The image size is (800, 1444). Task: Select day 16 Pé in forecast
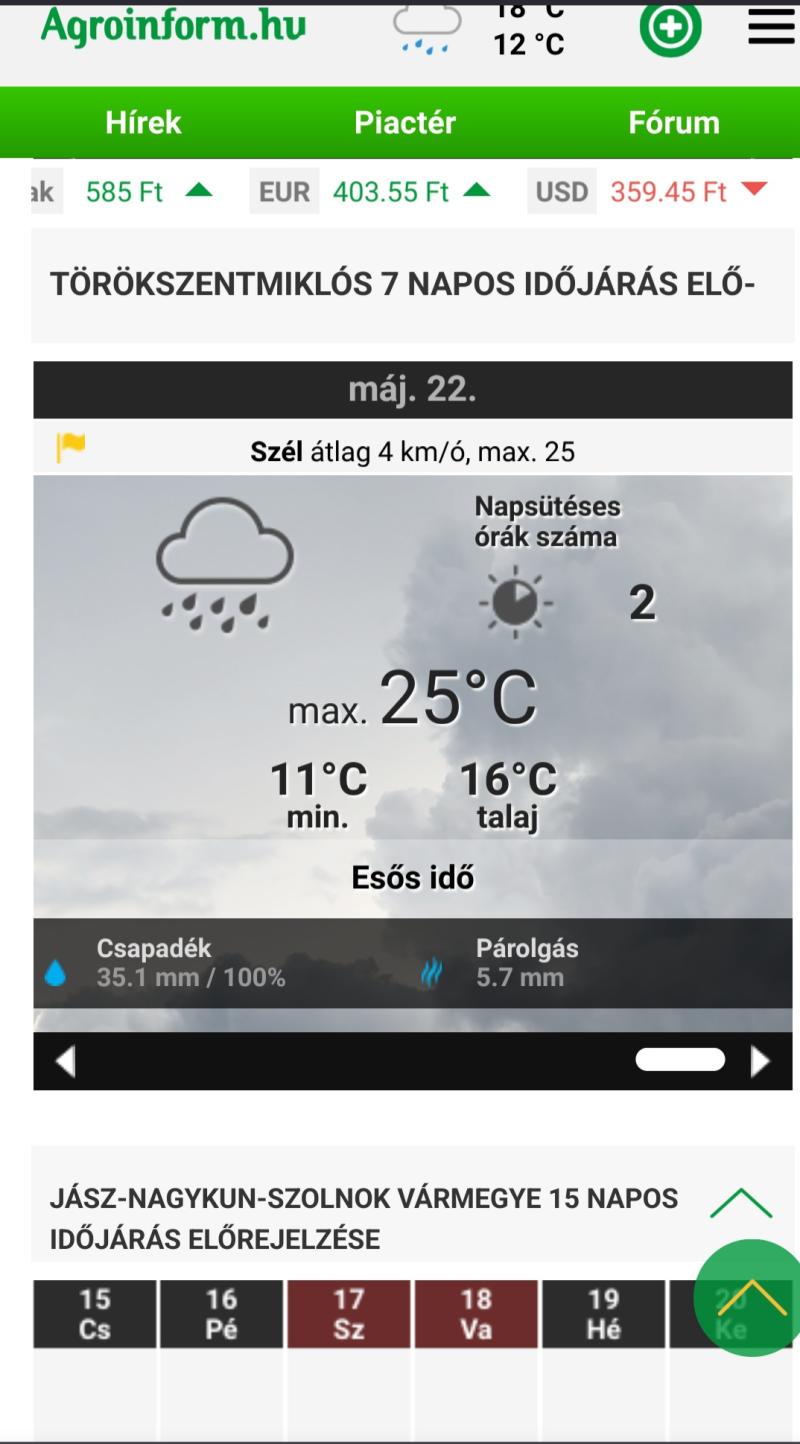[222, 1314]
